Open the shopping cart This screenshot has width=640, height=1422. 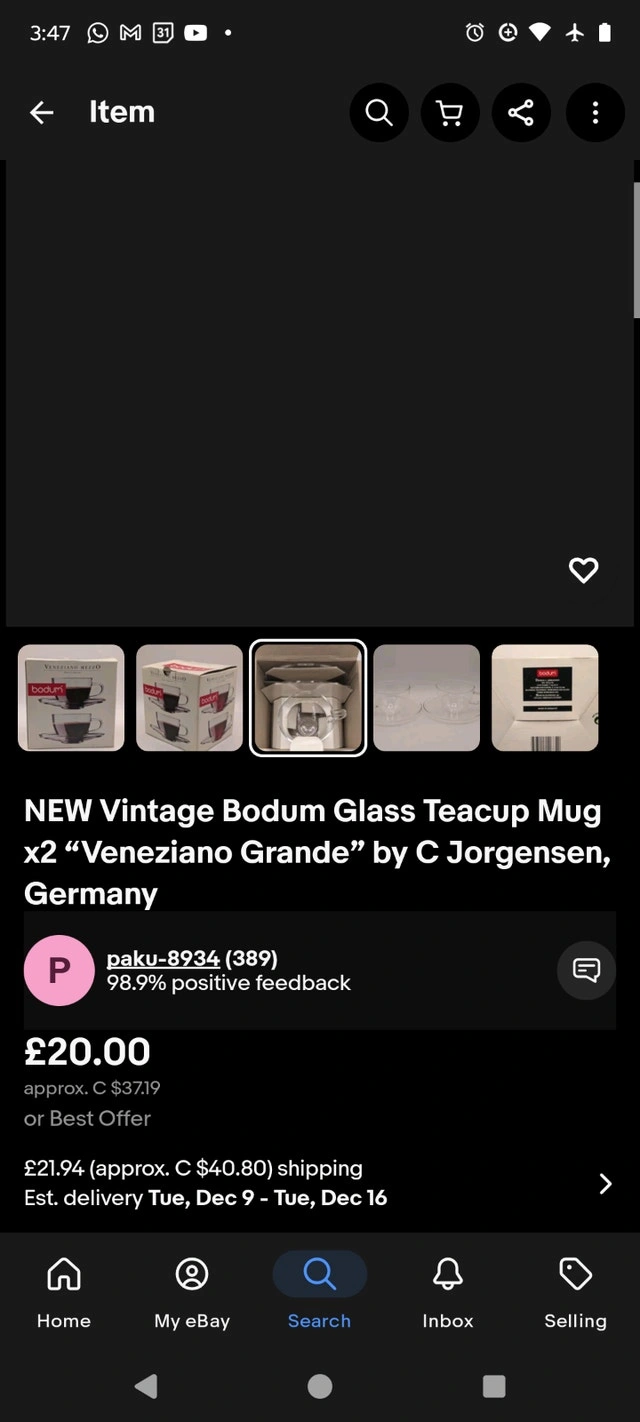pyautogui.click(x=450, y=112)
